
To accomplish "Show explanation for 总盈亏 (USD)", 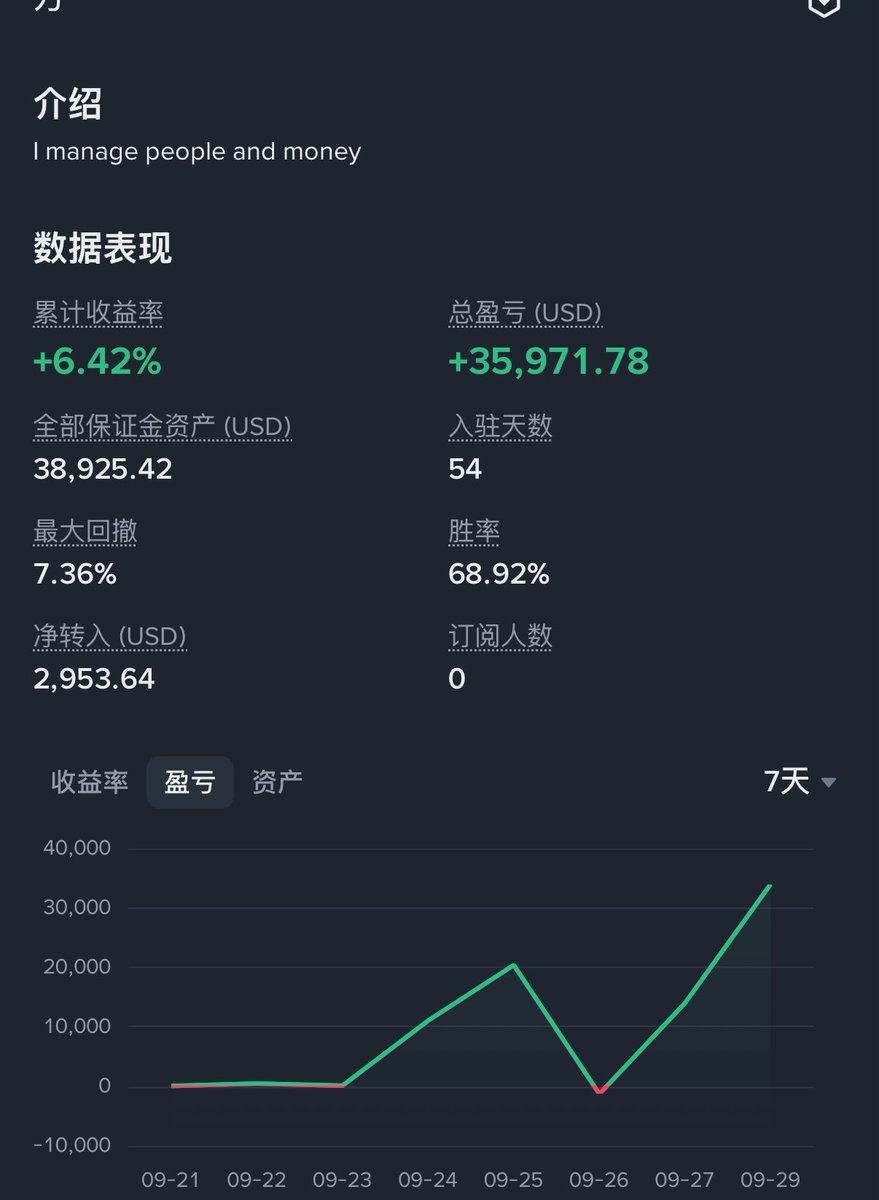I will pos(525,314).
